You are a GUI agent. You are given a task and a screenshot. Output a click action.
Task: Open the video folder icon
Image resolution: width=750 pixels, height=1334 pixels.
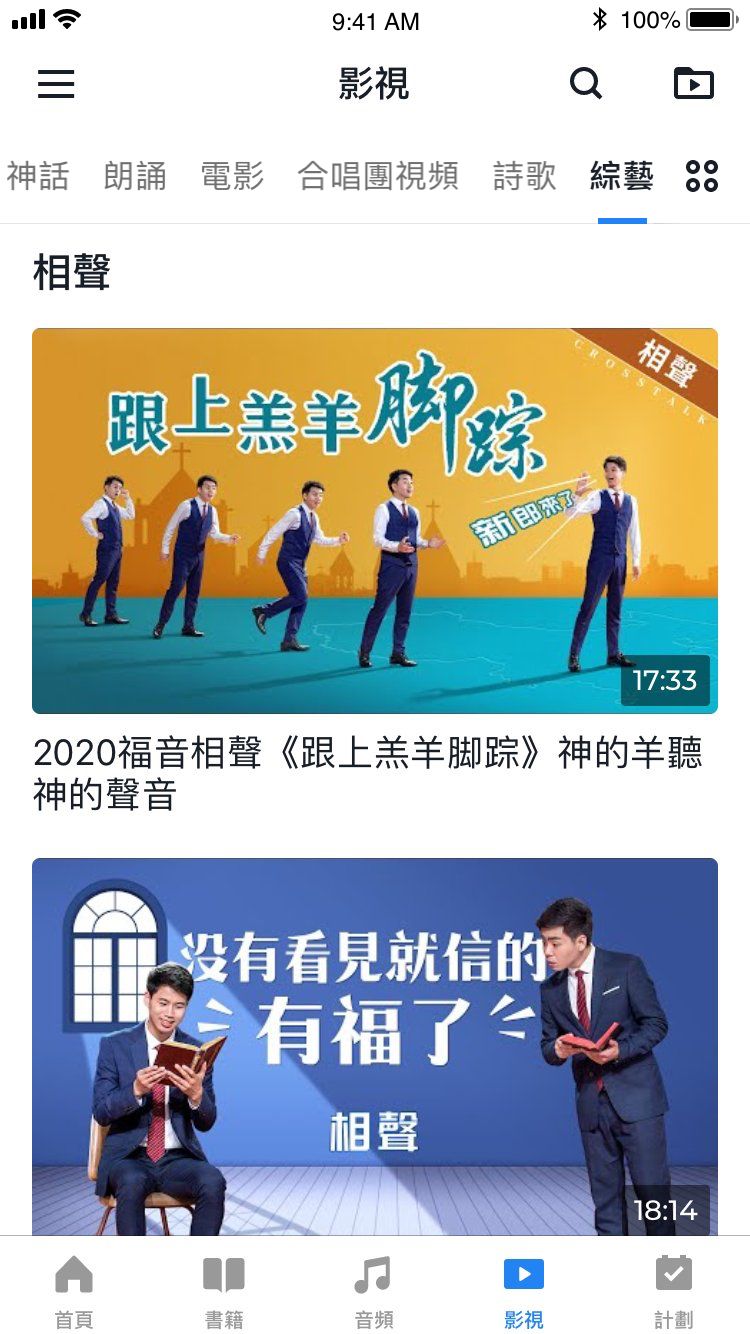click(x=694, y=84)
